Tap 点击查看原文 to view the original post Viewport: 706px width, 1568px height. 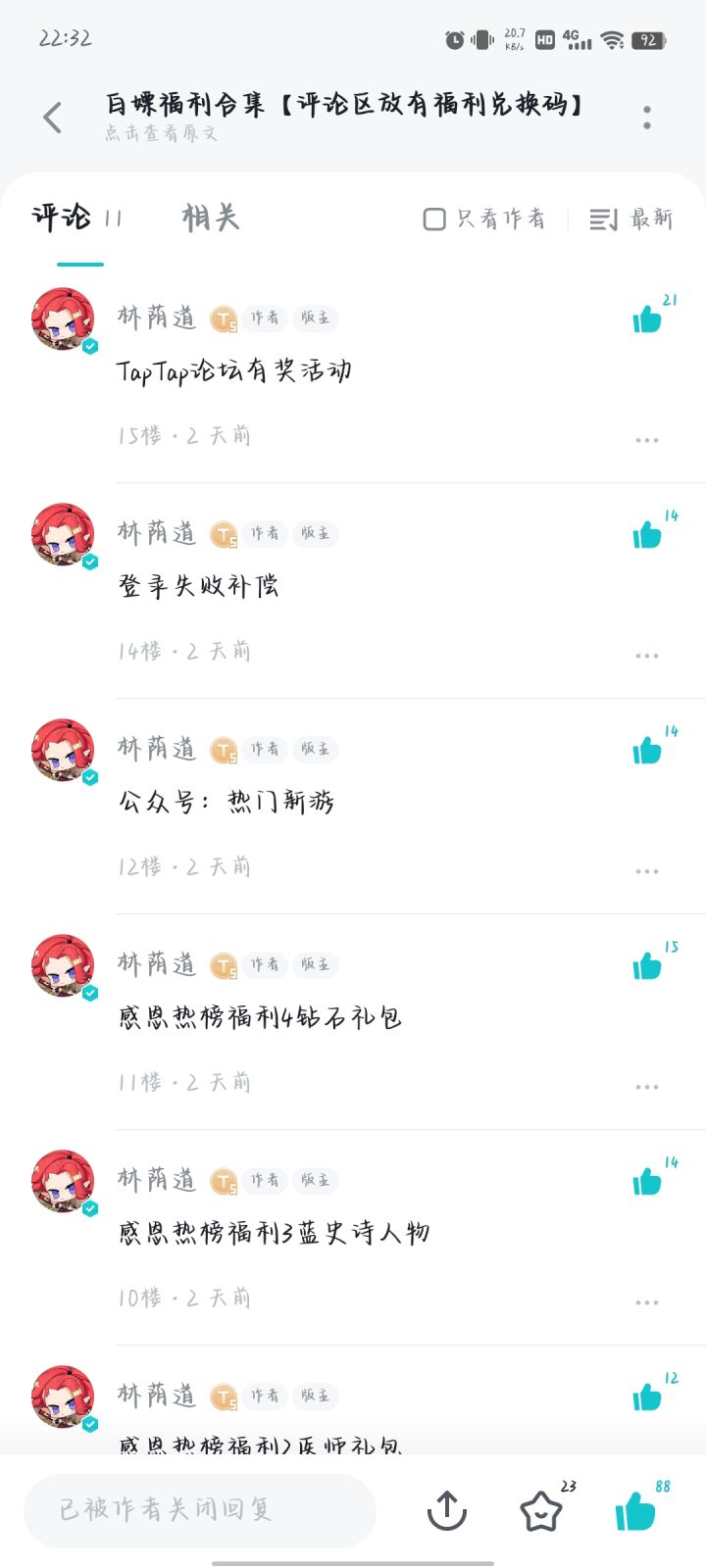pos(162,133)
